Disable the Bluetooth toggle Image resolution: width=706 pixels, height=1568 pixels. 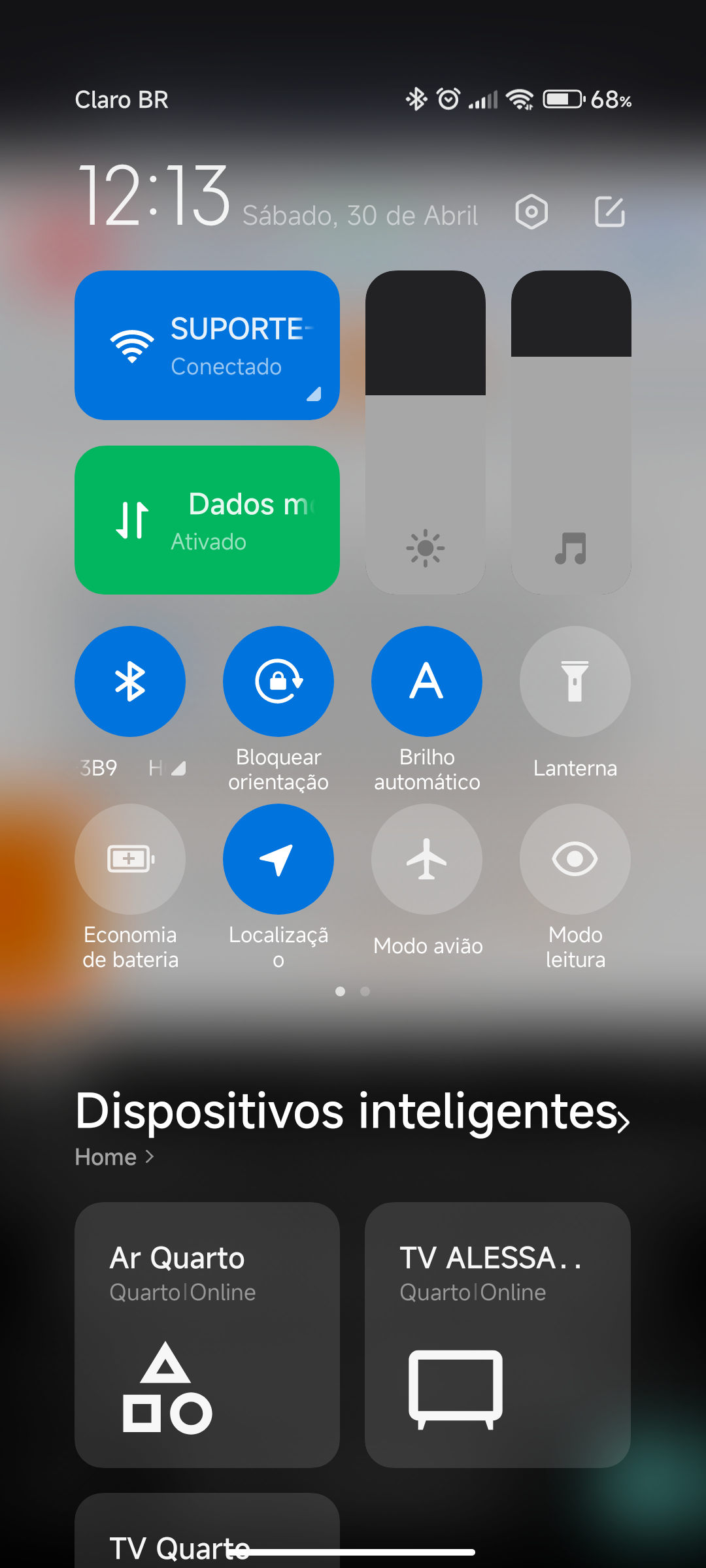coord(130,681)
